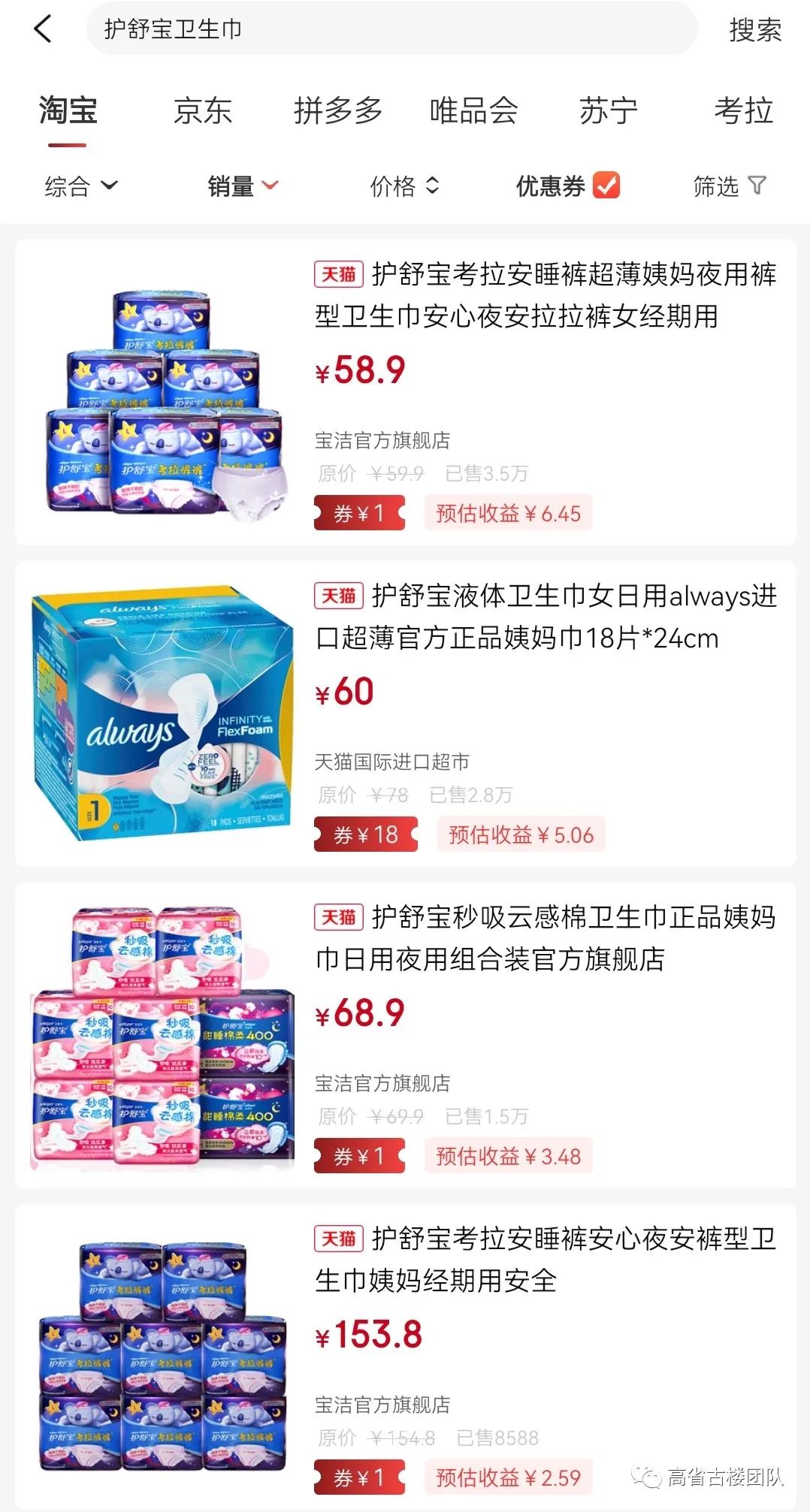
Task: Open the ¥58.9 护舒宝考拉安睡裤超薄 product
Action: coord(545,295)
